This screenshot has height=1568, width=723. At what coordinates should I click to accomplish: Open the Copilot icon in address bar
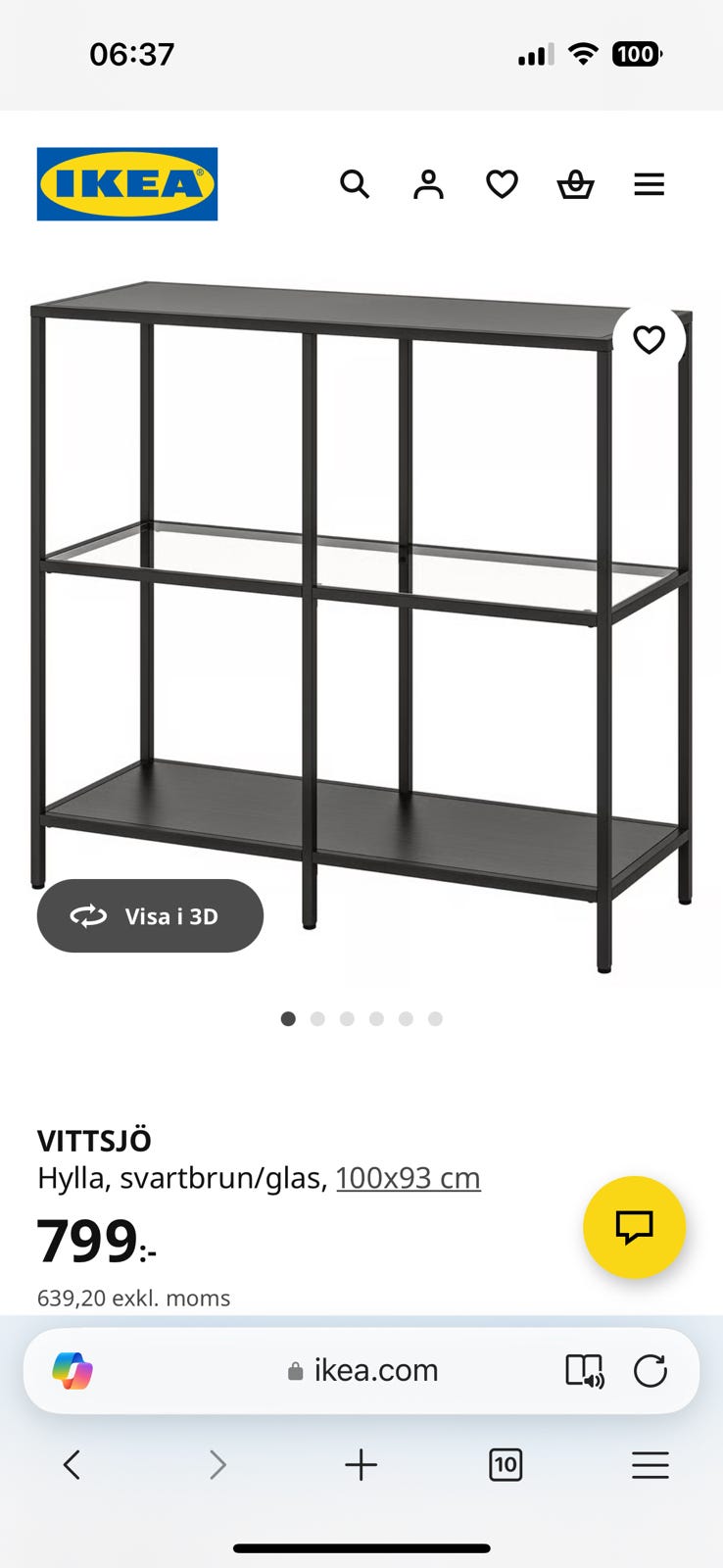pyautogui.click(x=72, y=1370)
